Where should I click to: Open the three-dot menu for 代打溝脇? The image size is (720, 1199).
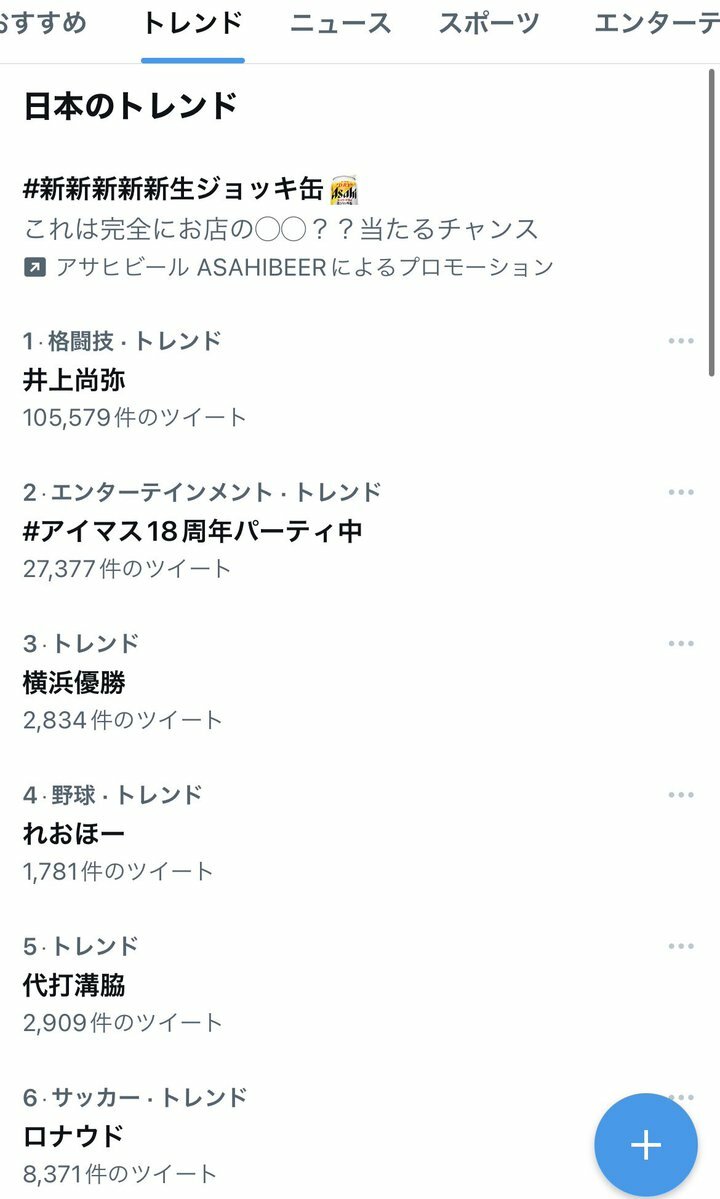pos(680,947)
